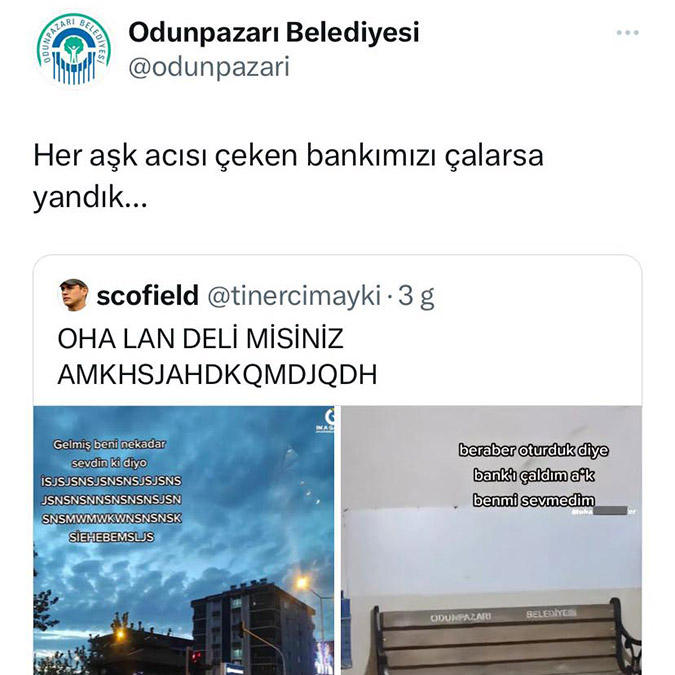Visit the @odunpazari account name link

(209, 67)
